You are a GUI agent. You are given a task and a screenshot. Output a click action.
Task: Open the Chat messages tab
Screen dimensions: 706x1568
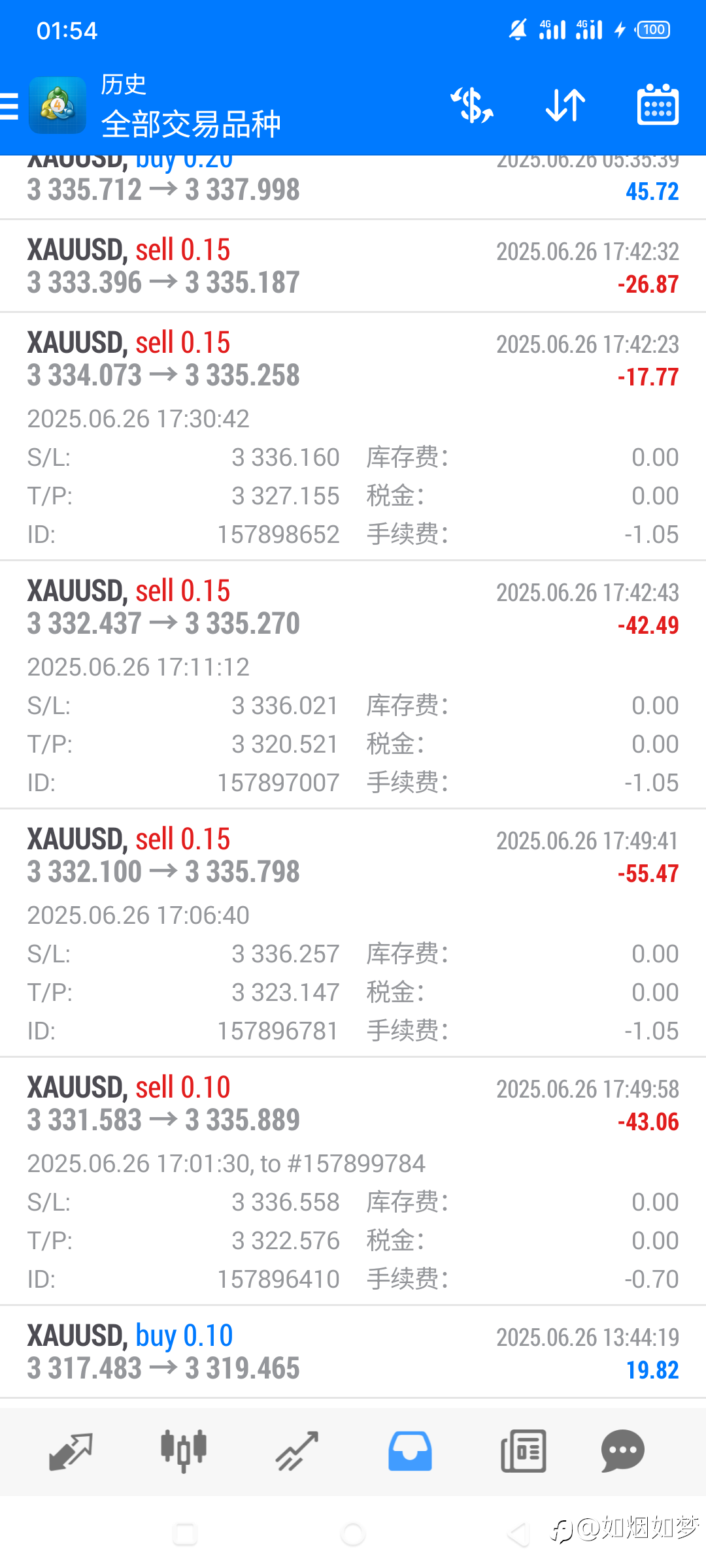[623, 1452]
